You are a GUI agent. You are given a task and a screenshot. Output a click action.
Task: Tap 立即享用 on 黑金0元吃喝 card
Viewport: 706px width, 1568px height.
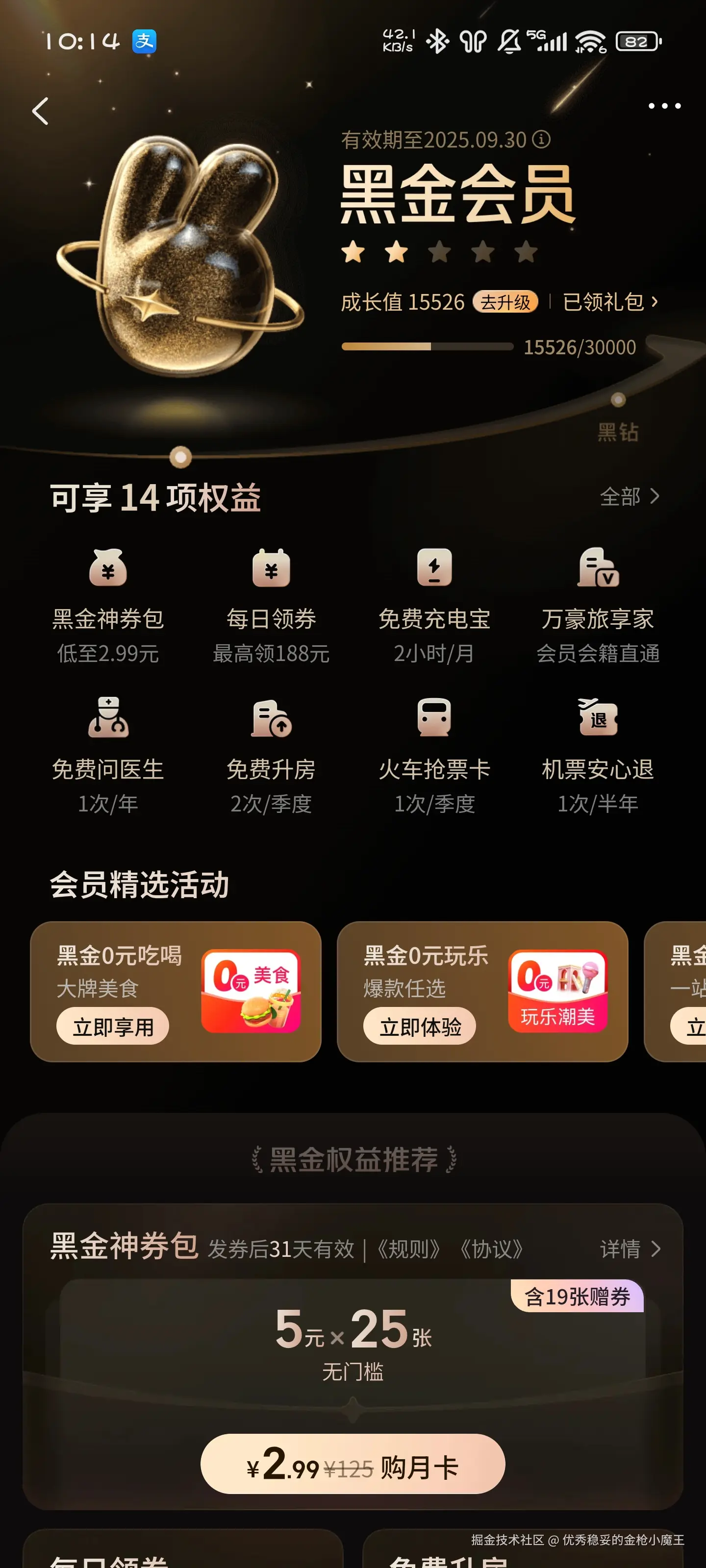tap(113, 1027)
